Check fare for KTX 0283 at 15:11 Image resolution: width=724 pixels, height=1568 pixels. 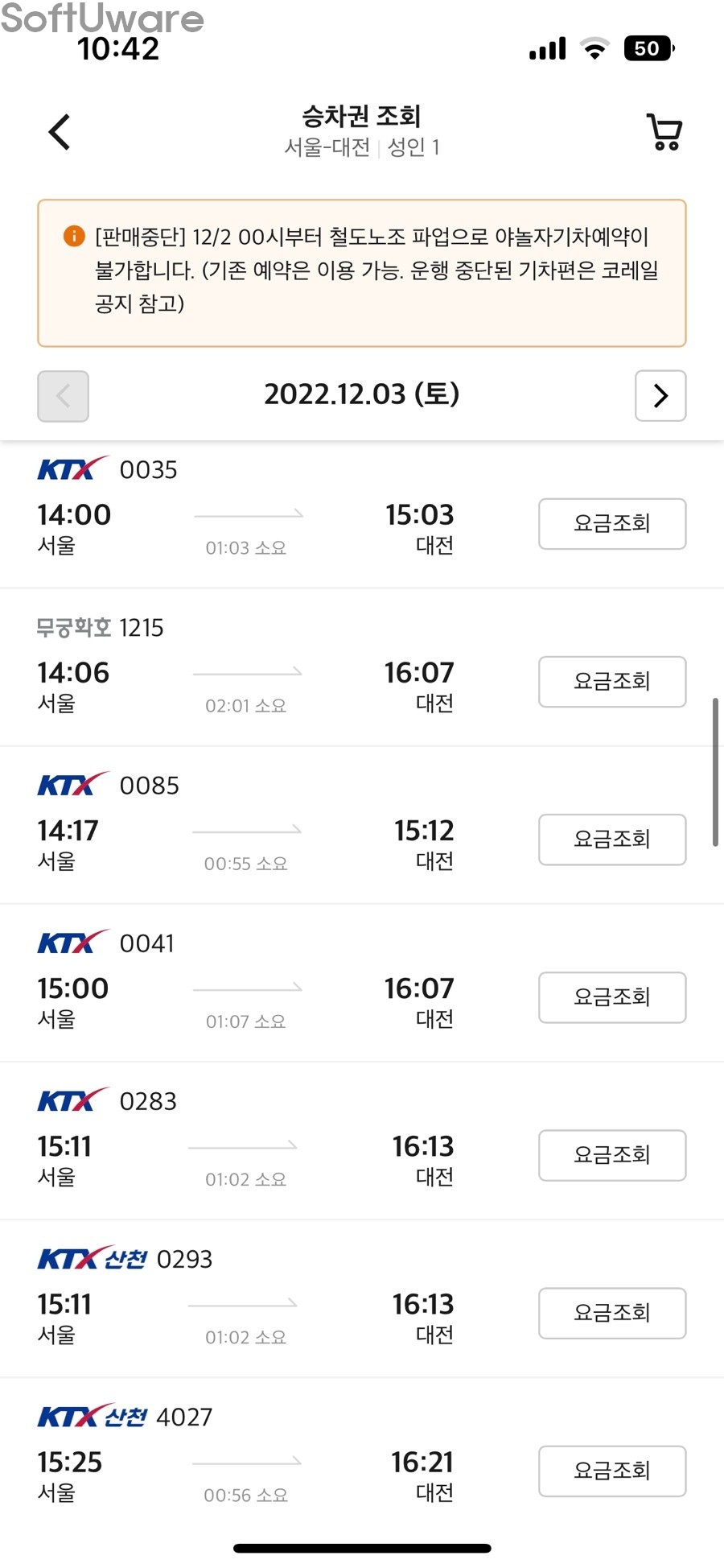point(612,1155)
